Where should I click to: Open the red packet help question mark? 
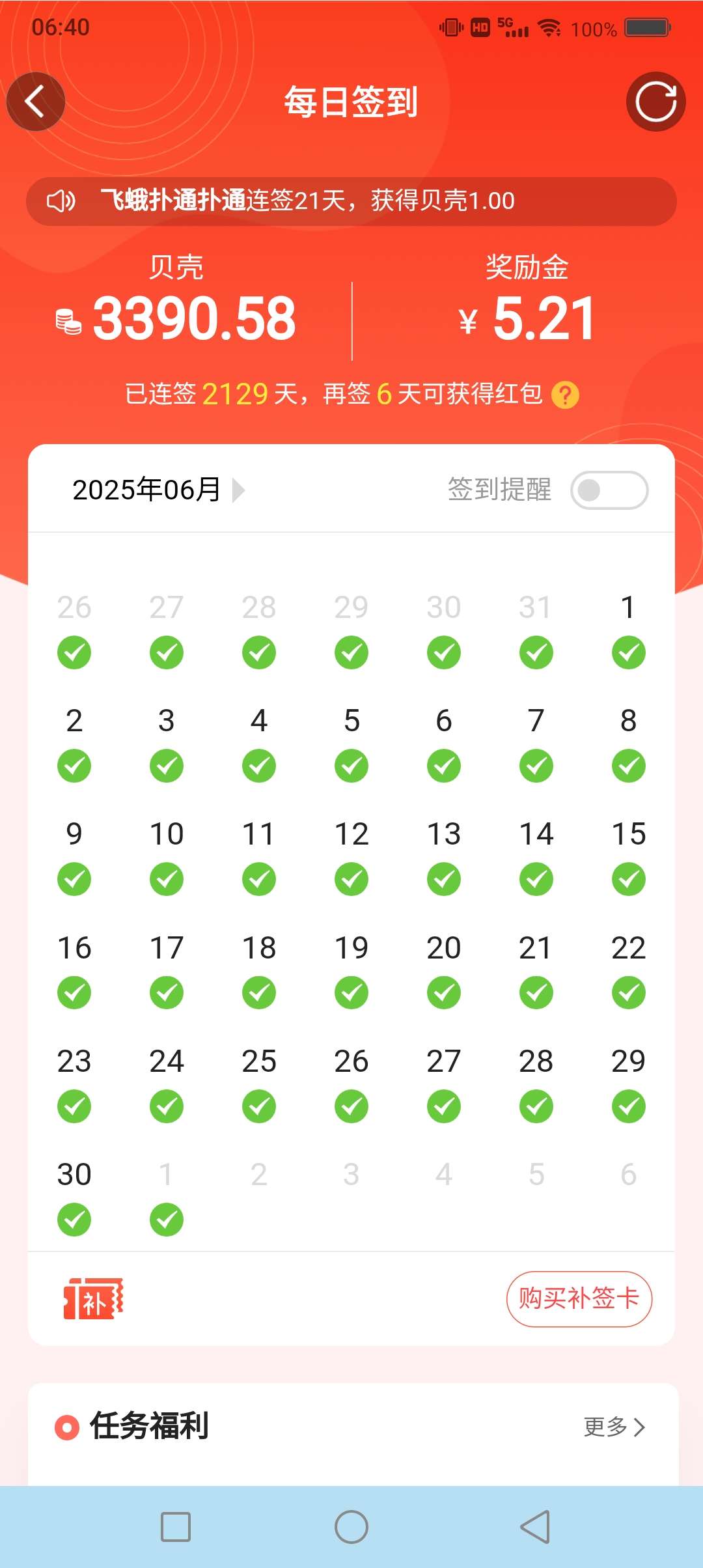click(565, 395)
